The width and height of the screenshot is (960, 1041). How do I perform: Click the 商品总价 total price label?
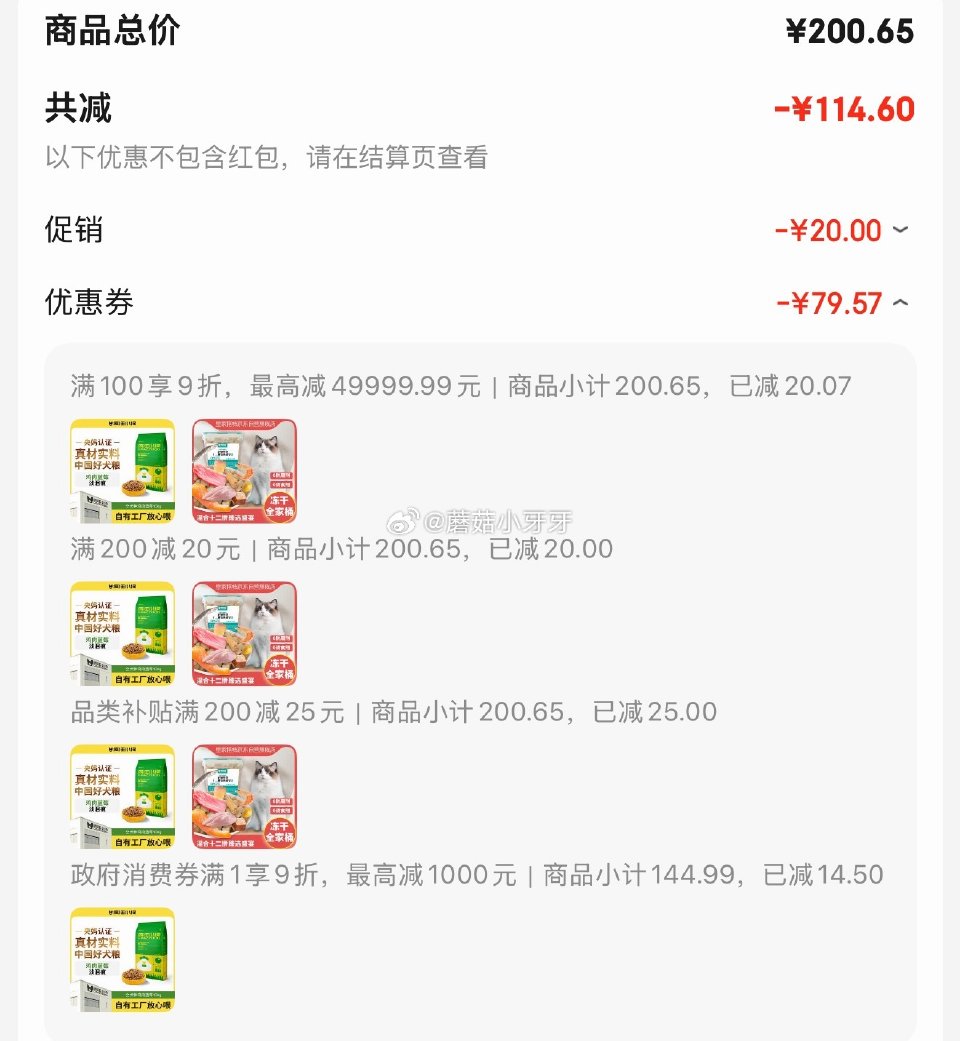[108, 31]
